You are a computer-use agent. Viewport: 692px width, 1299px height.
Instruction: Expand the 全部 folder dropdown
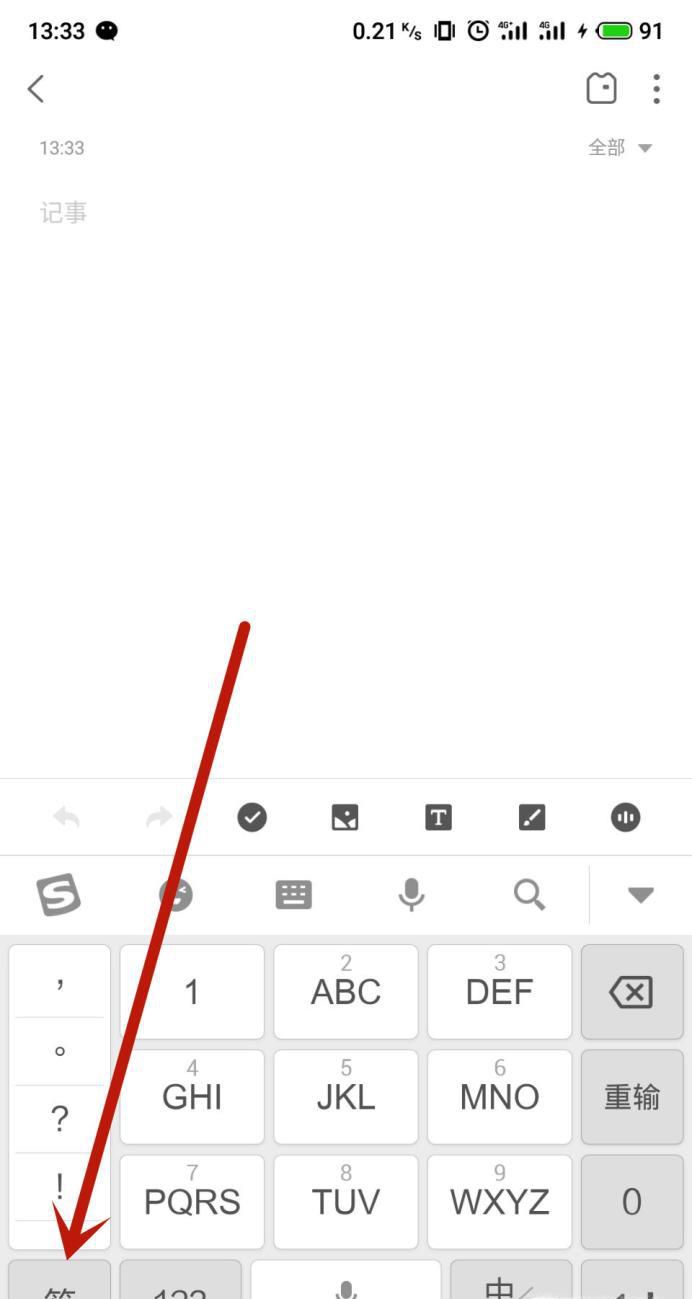click(620, 148)
